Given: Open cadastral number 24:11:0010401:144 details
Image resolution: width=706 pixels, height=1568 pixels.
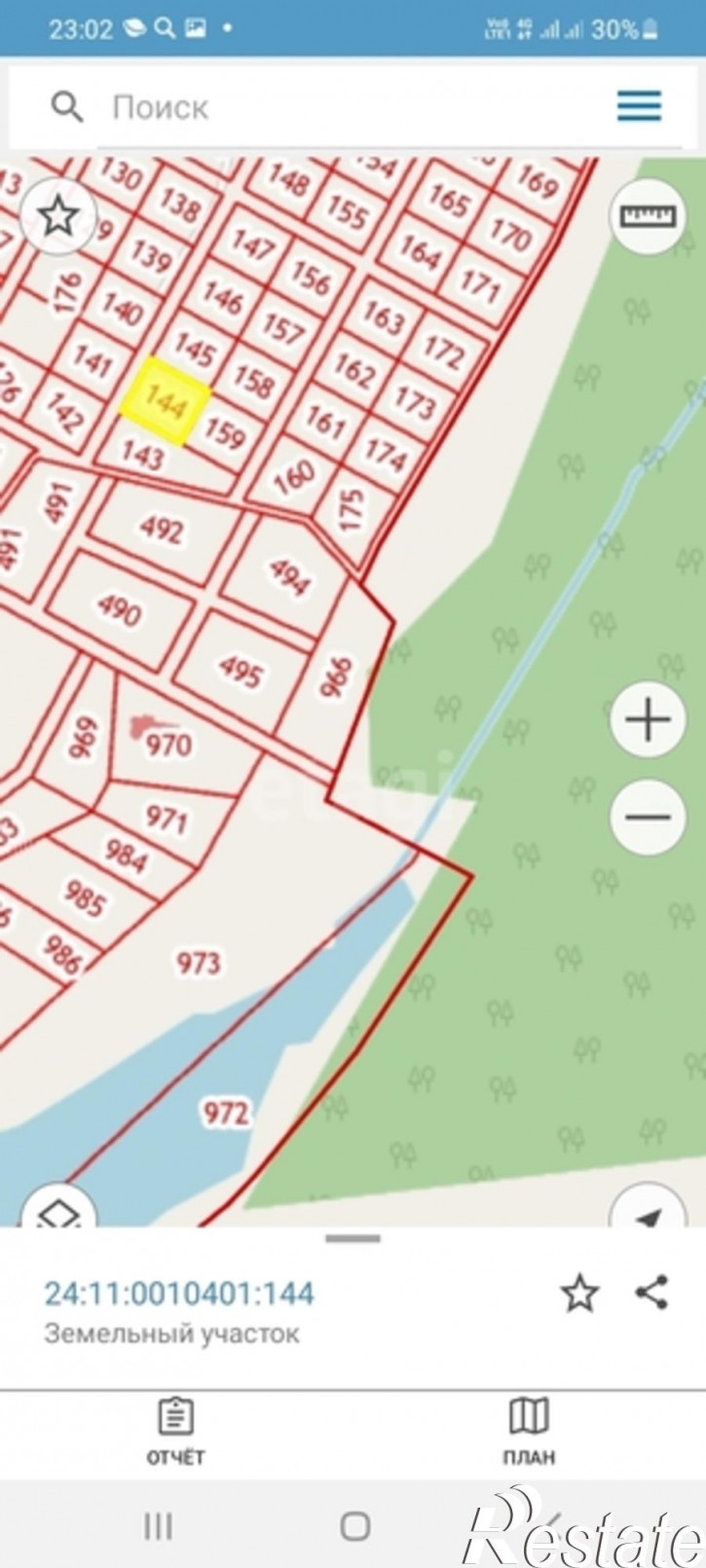Looking at the screenshot, I should click(x=179, y=1294).
